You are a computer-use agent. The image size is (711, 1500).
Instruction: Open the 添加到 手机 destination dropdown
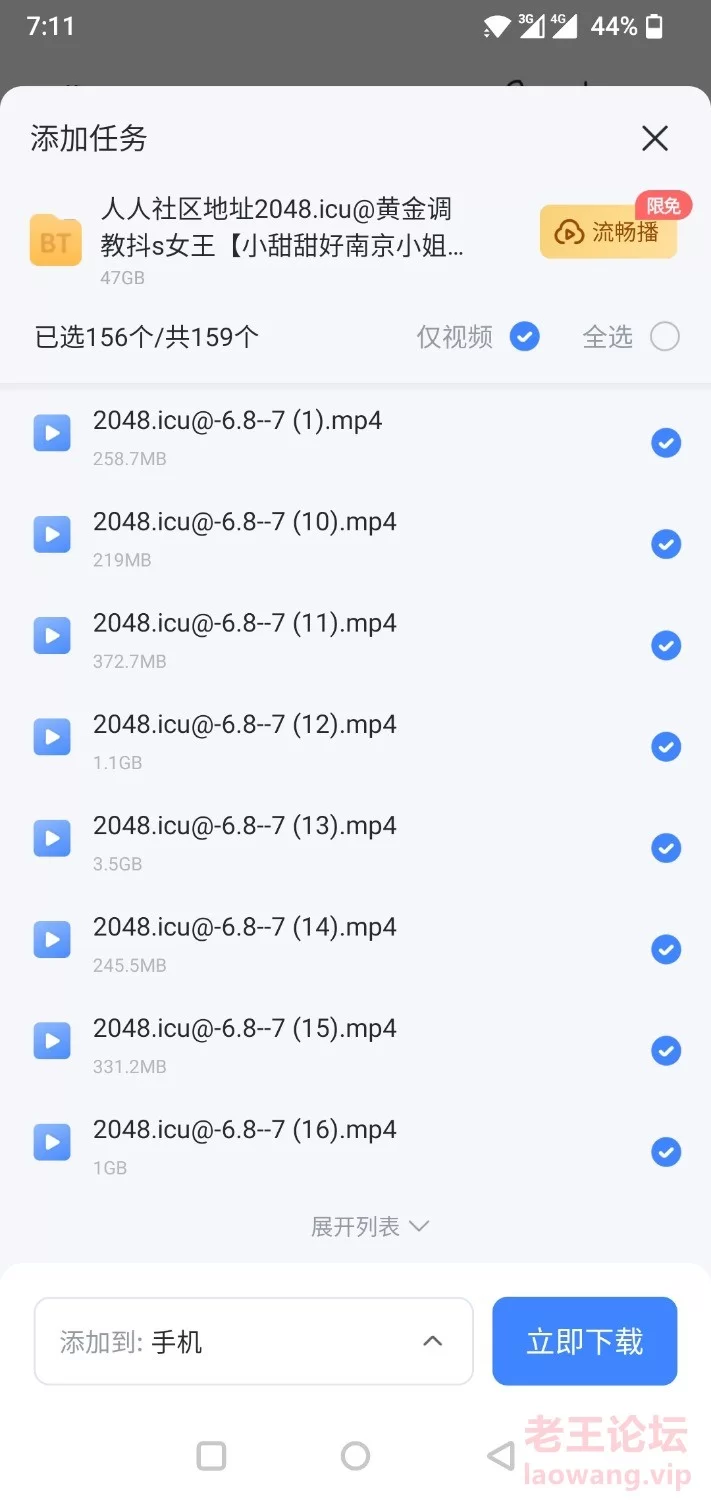253,1341
